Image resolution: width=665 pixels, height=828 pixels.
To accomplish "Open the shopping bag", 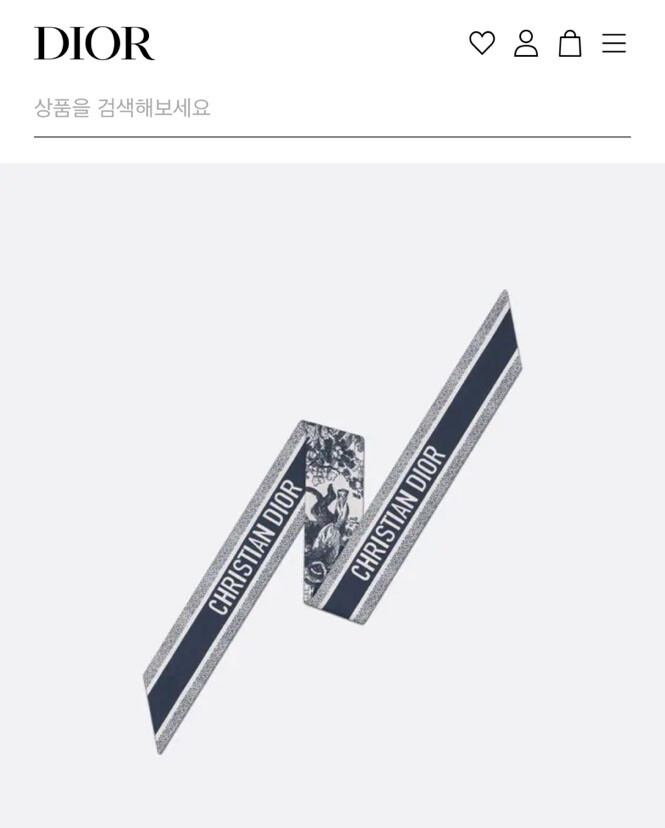I will (570, 43).
